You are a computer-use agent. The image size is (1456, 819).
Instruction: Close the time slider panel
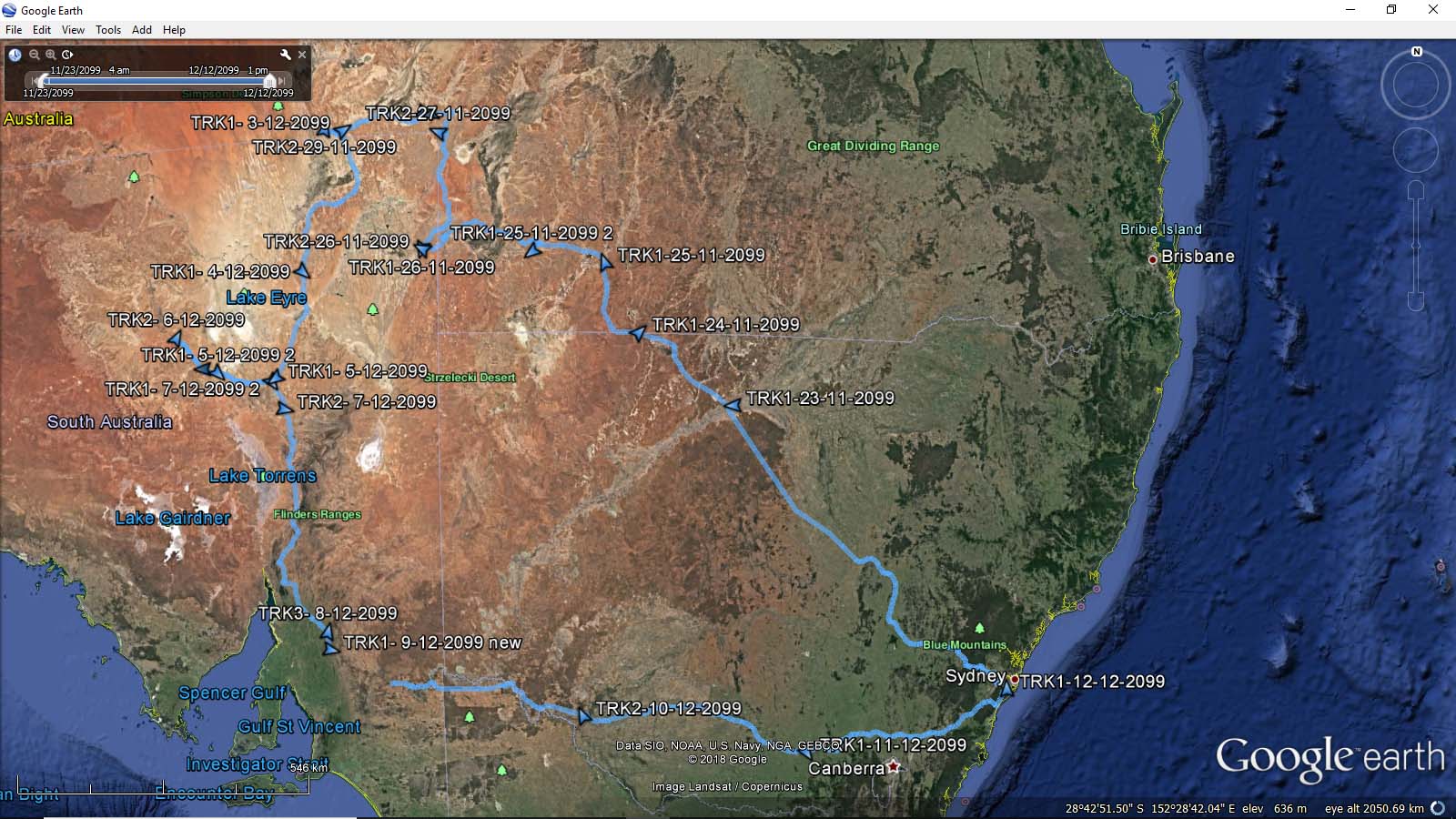(x=302, y=55)
